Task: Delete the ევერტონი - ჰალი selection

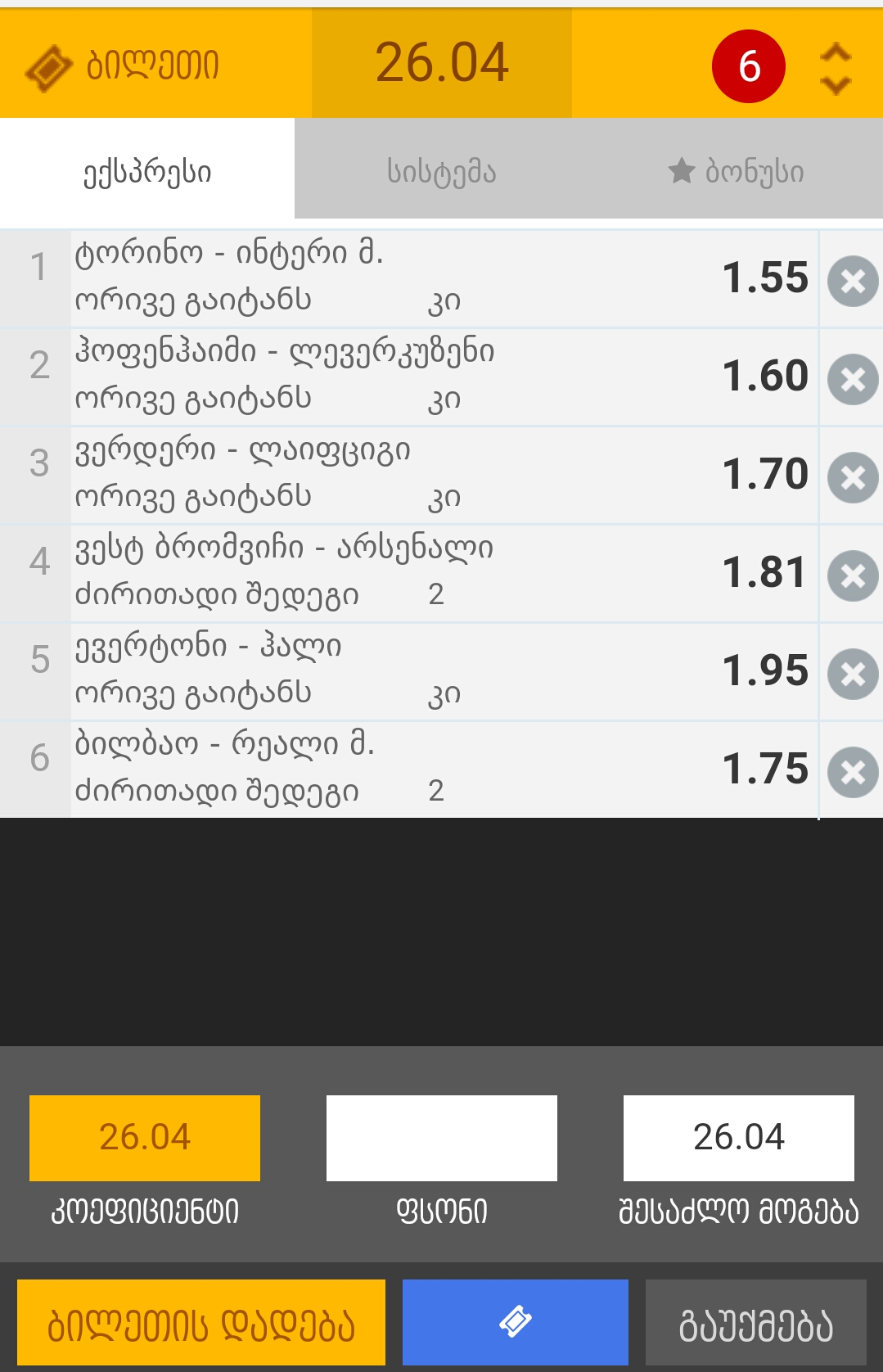Action: tap(853, 675)
